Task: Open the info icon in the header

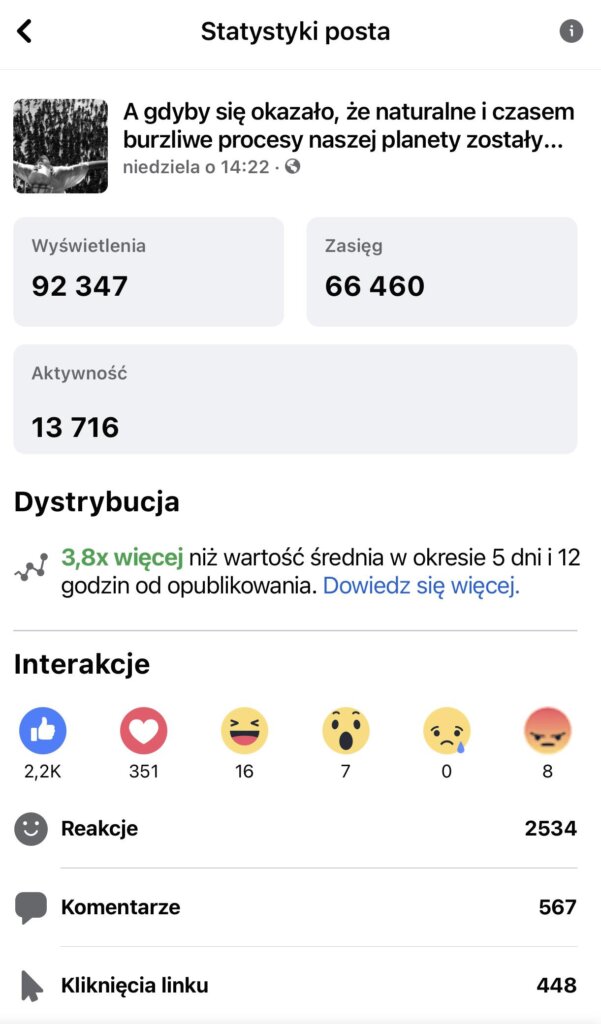Action: coord(571,31)
